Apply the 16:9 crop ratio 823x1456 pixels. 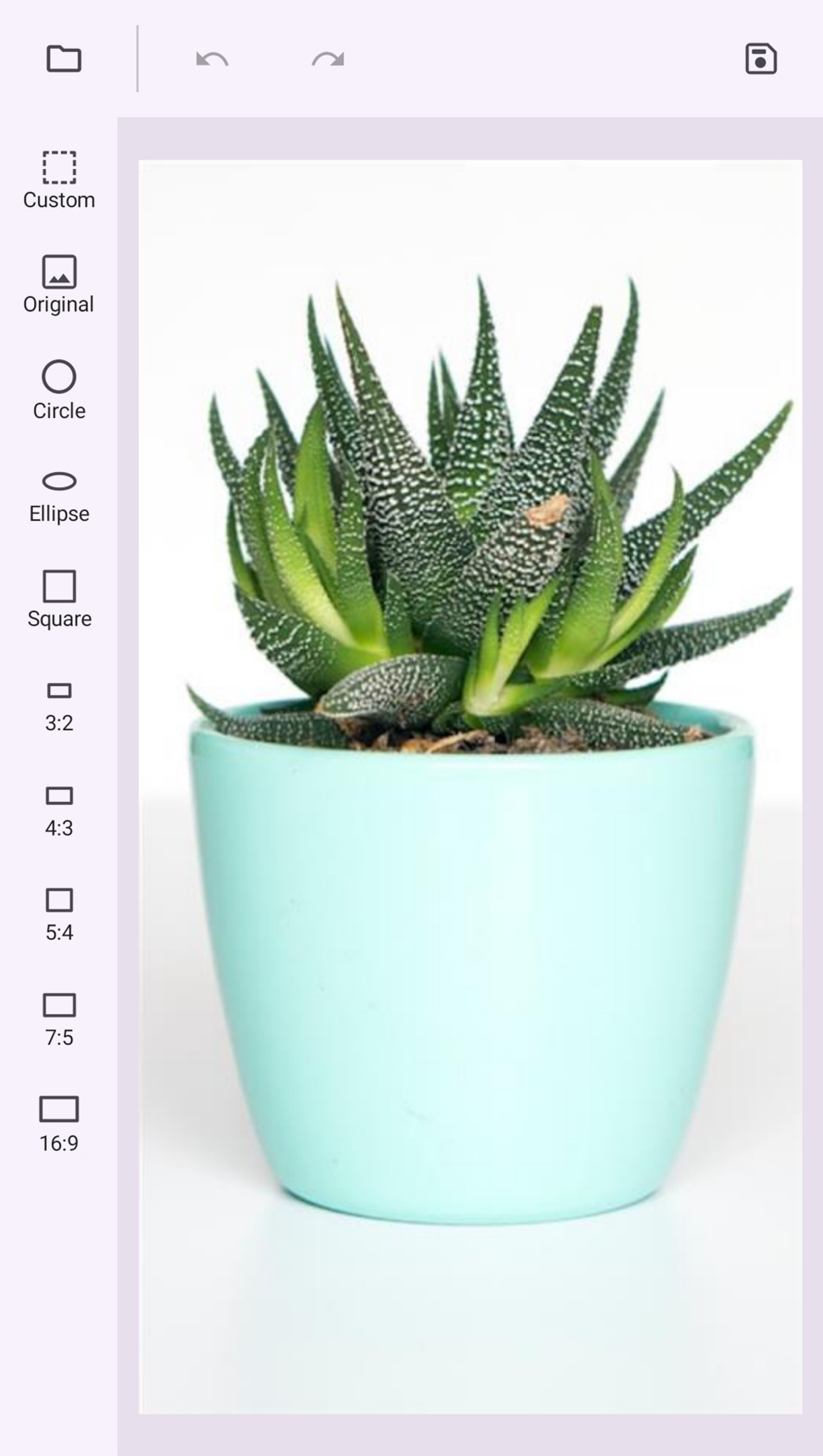coord(59,1124)
